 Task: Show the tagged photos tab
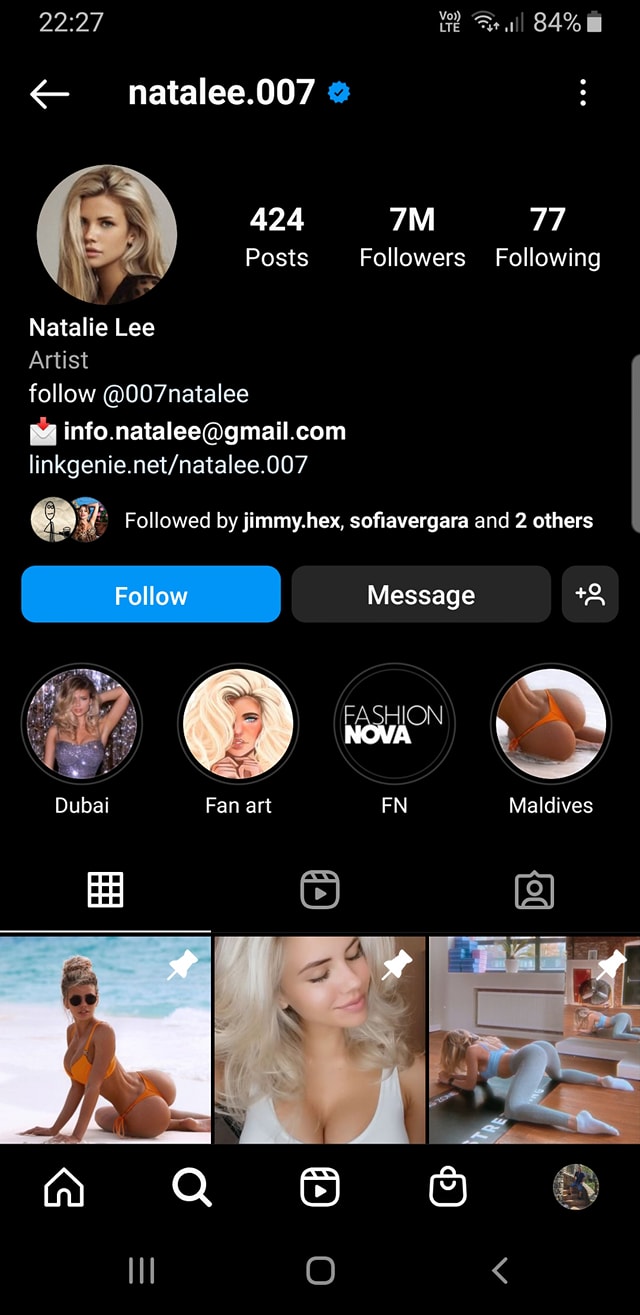click(x=534, y=889)
